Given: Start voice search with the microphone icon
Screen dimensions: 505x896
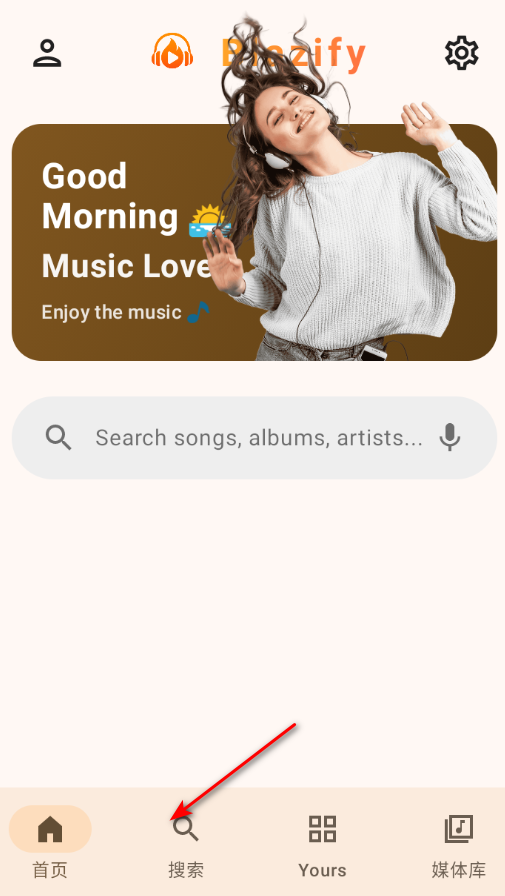Looking at the screenshot, I should tap(450, 438).
